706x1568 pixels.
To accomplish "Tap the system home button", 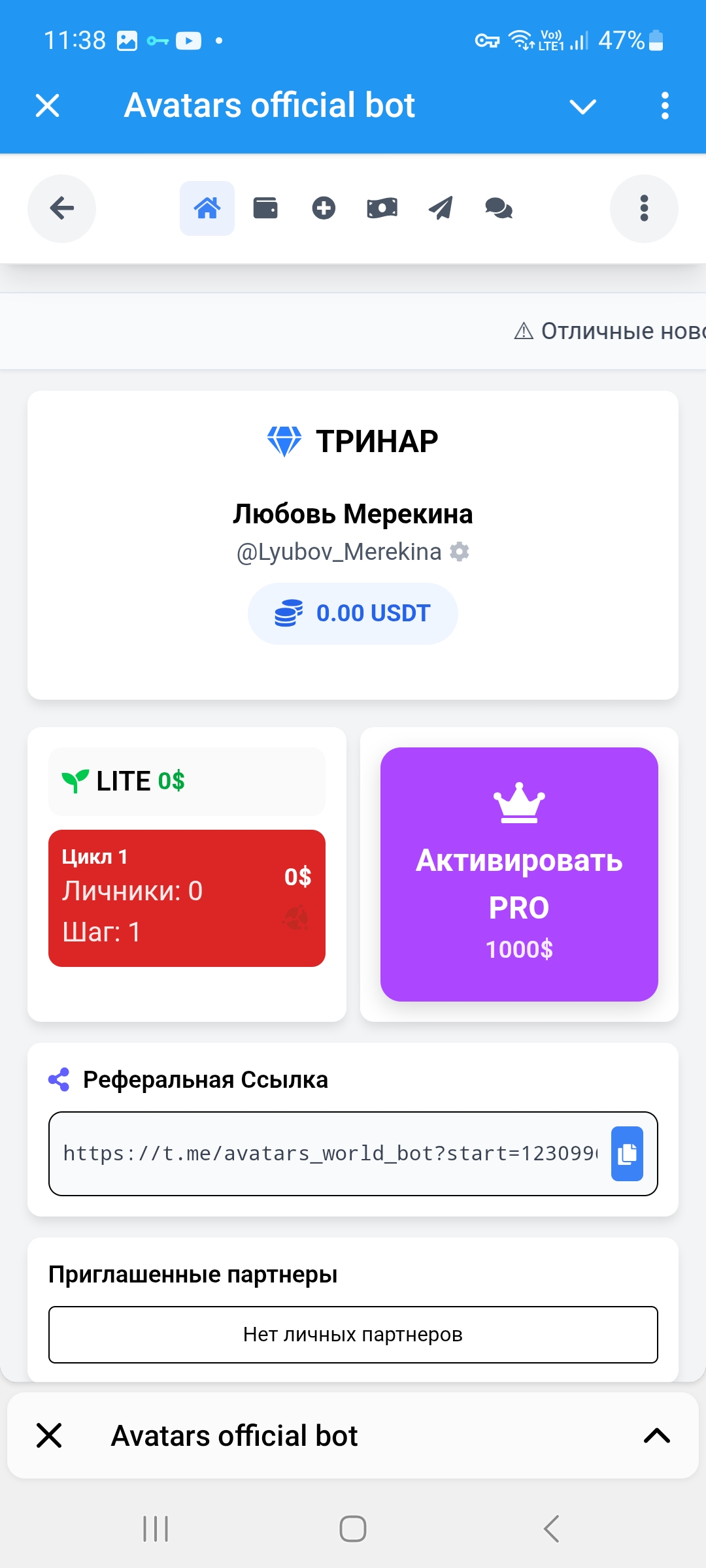I will click(353, 1529).
